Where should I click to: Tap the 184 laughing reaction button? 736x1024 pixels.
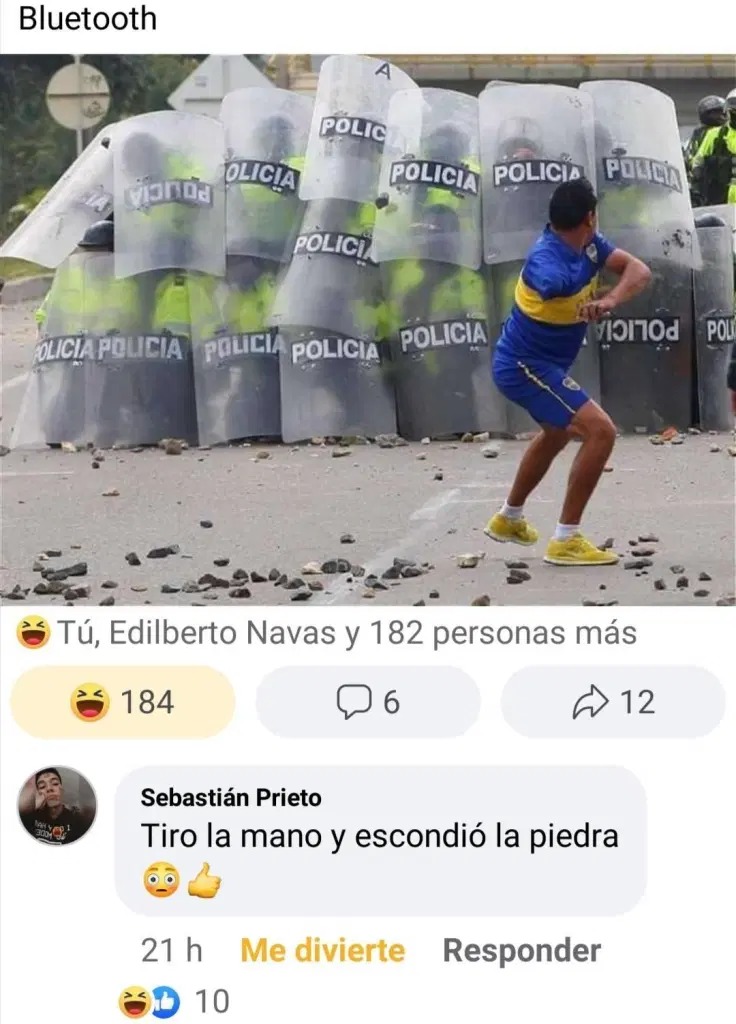[123, 702]
